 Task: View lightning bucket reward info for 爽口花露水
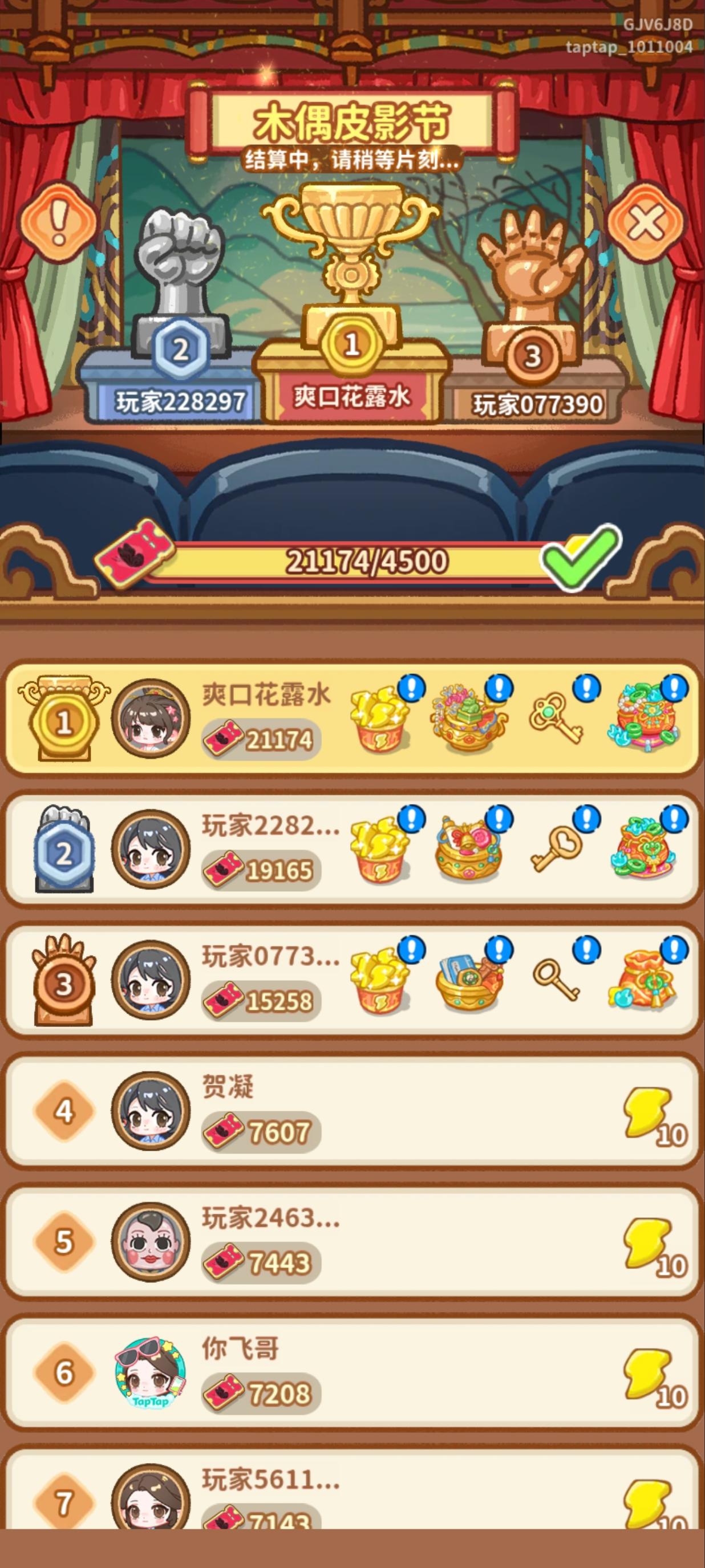click(380, 720)
